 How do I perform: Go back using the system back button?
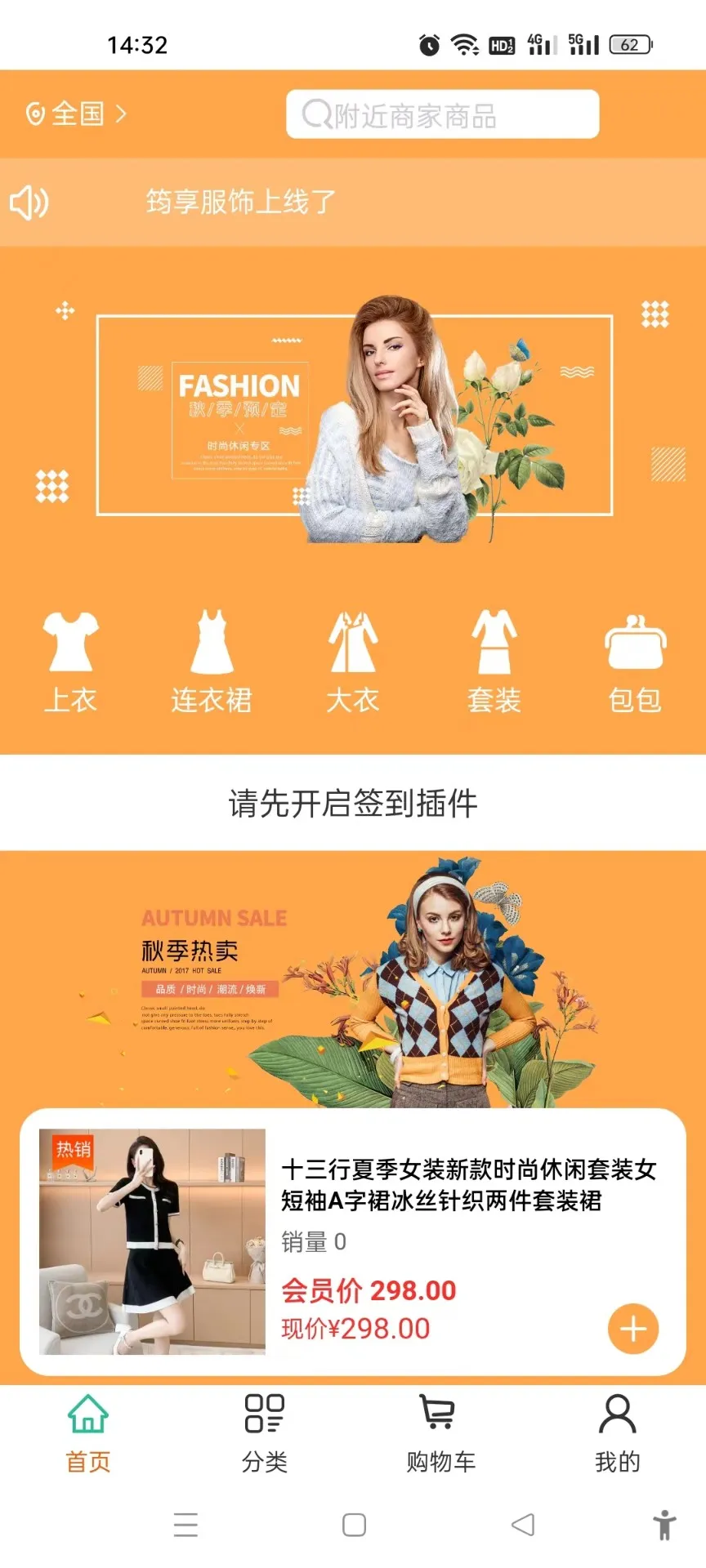click(x=522, y=1524)
